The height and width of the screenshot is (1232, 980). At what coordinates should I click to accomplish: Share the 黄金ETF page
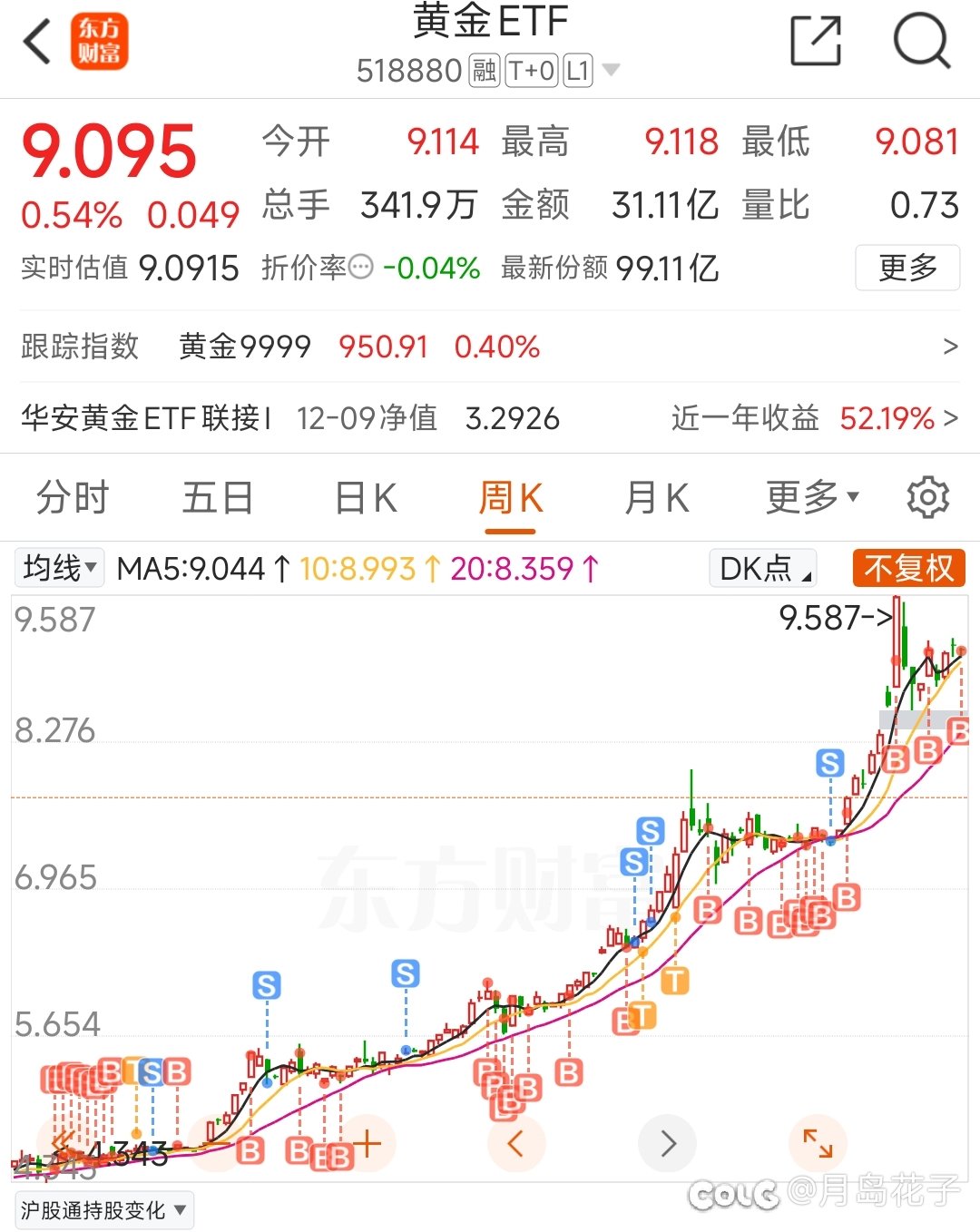tap(815, 41)
